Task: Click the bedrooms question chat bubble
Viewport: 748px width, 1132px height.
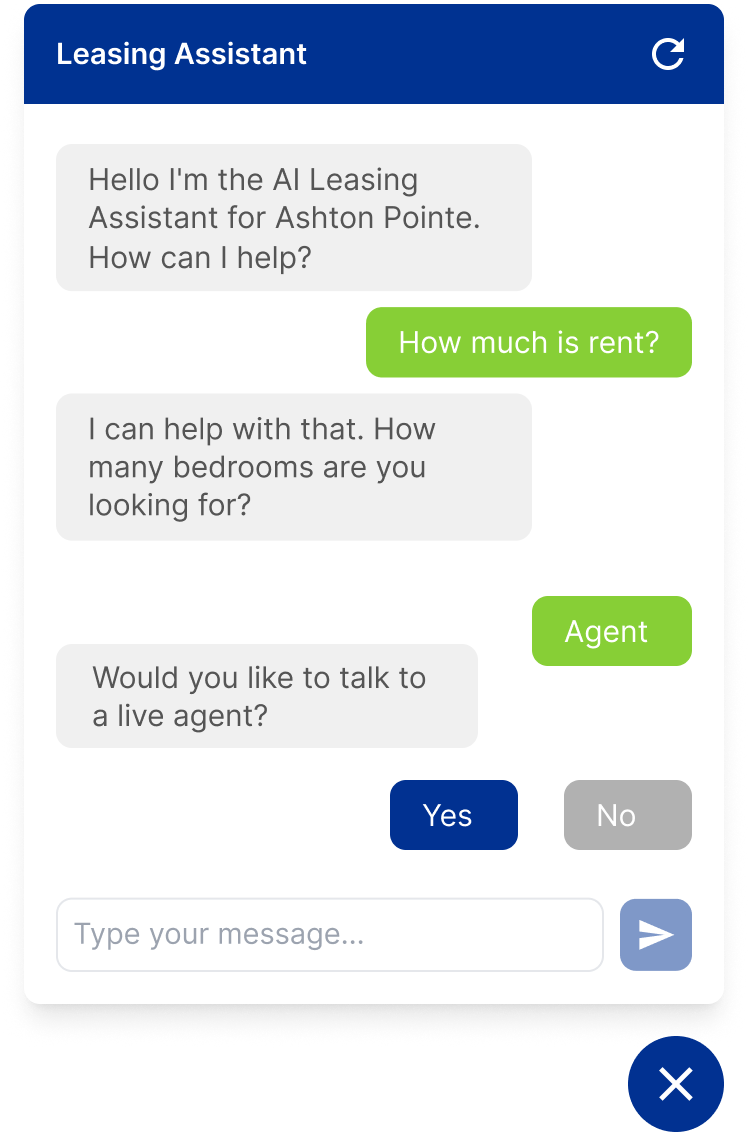Action: click(293, 466)
